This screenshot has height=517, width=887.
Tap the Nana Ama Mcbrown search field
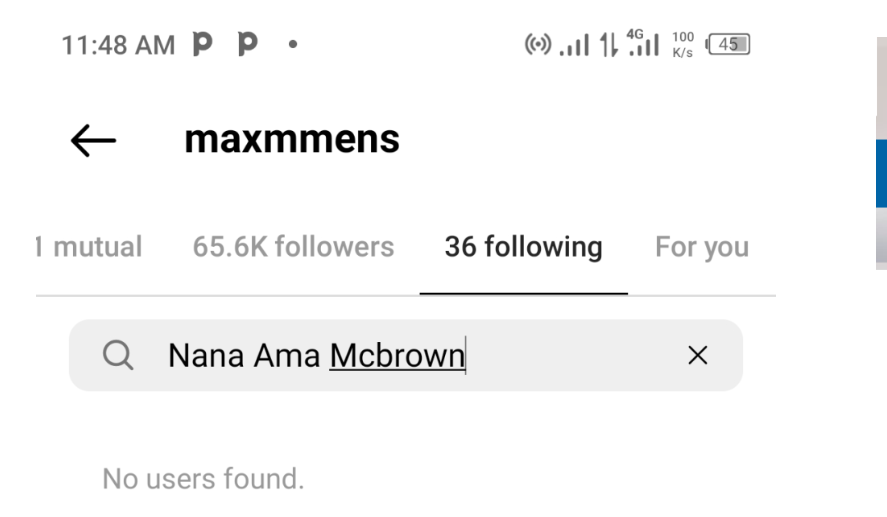coord(400,356)
